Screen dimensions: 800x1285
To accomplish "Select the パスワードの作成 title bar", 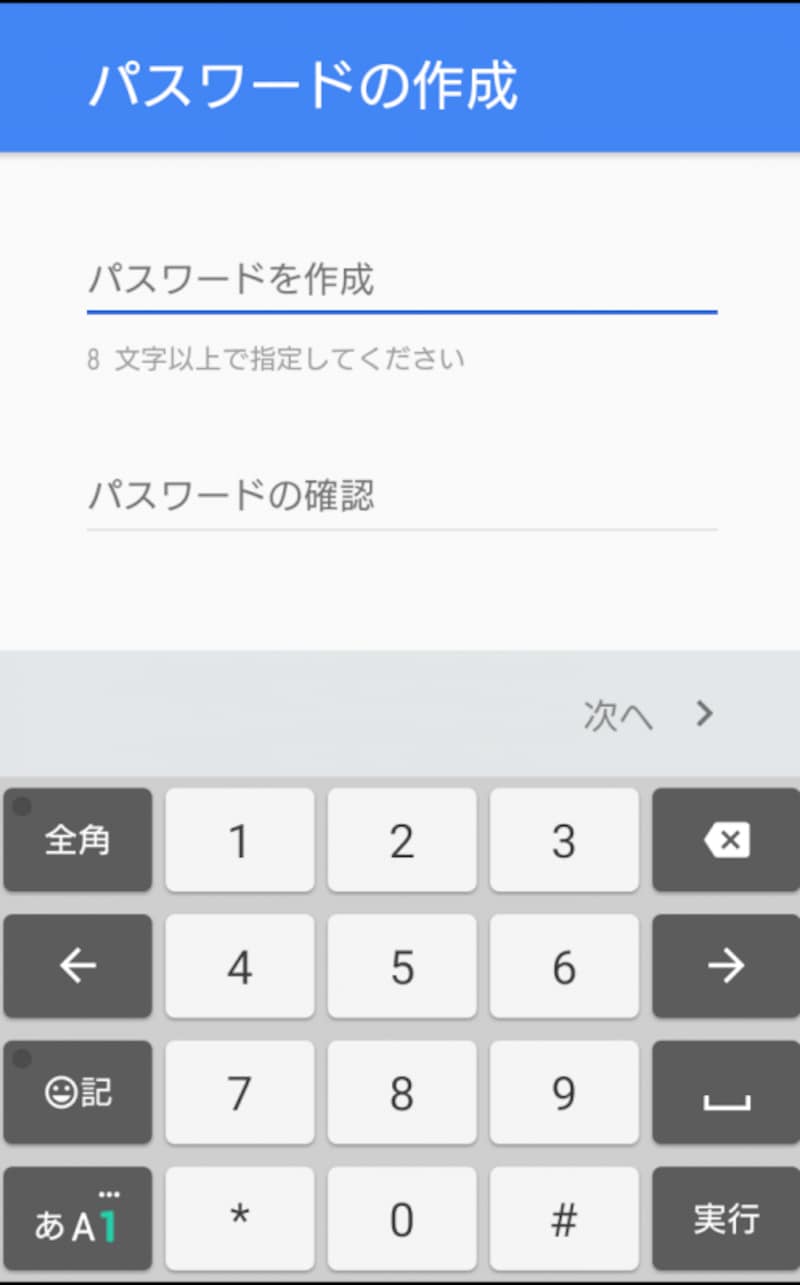I will (303, 84).
